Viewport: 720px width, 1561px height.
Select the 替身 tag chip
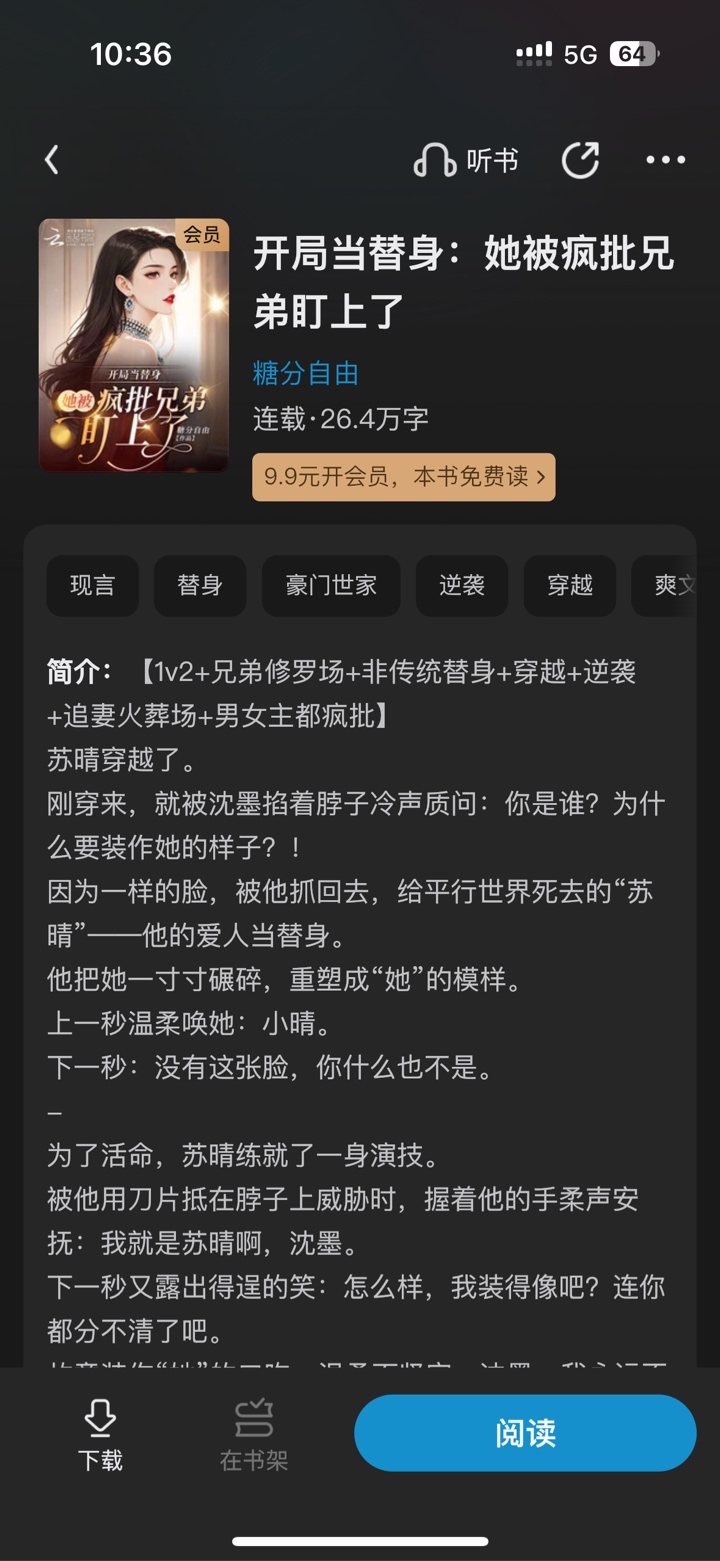[x=200, y=586]
